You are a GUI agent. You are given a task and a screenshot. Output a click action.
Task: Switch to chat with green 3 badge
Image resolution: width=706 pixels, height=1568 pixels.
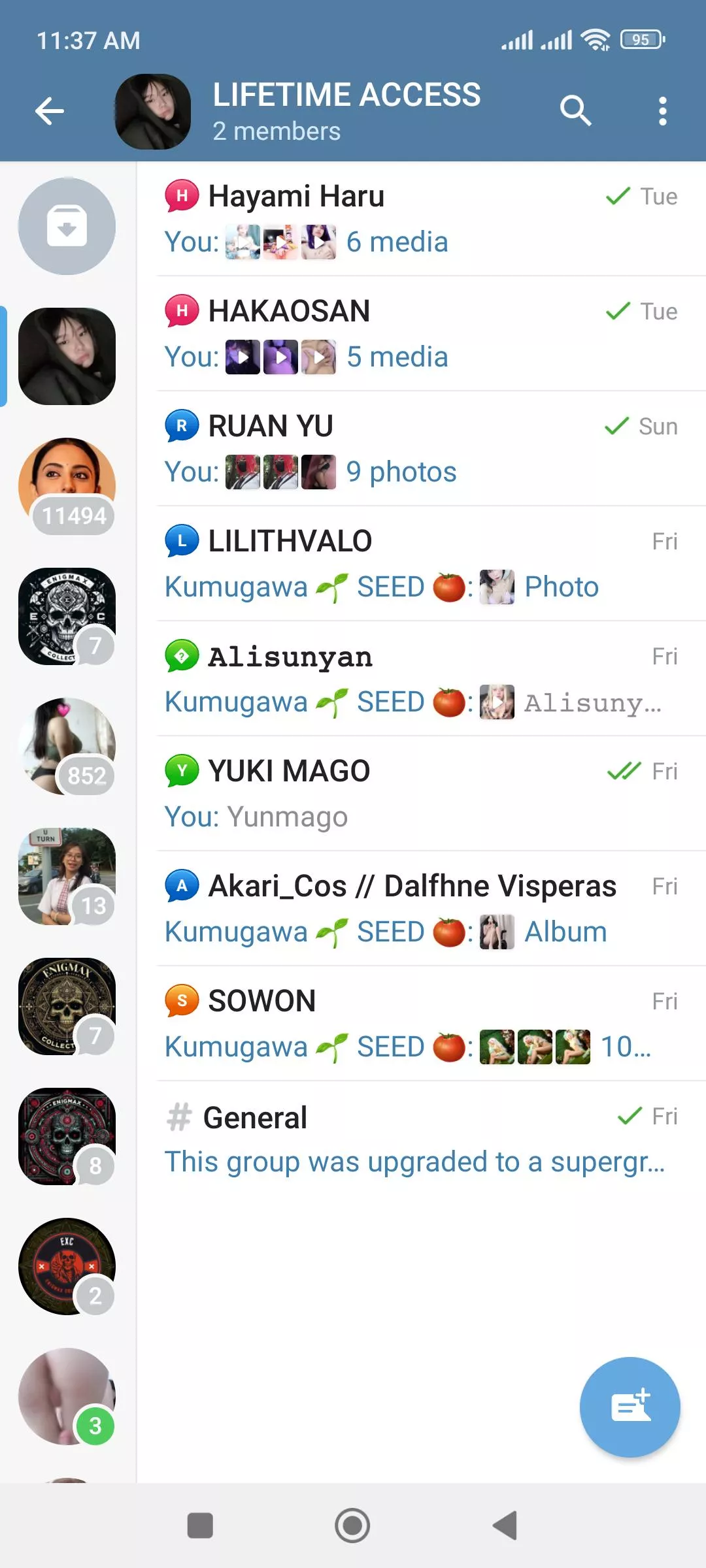[x=67, y=1396]
